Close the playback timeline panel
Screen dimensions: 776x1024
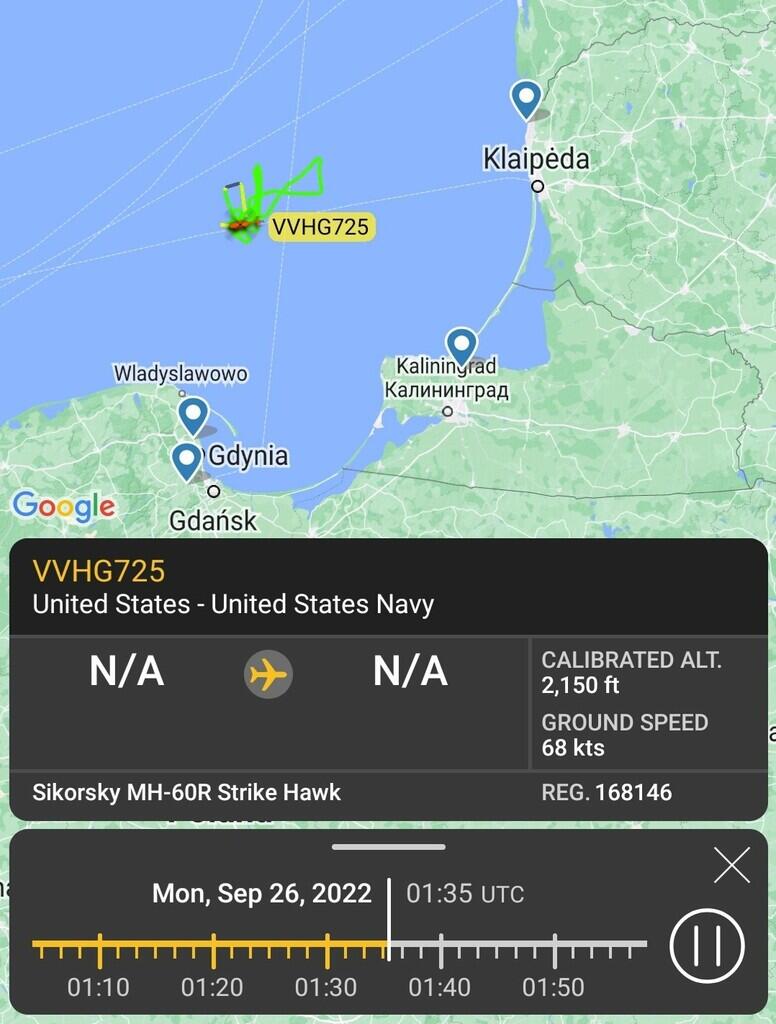coord(732,866)
